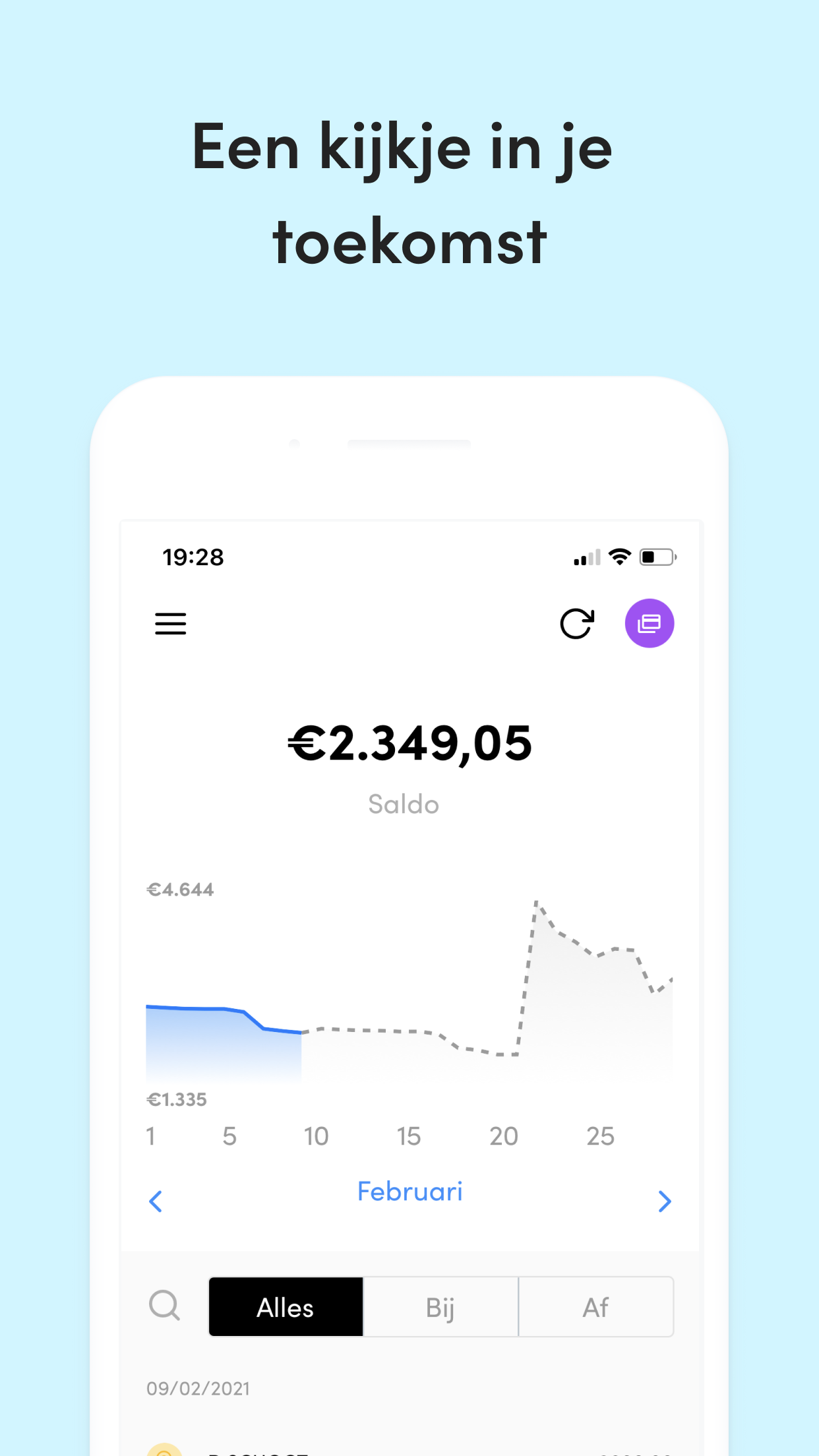
Task: Open the purple cards/accounts icon
Action: click(650, 622)
